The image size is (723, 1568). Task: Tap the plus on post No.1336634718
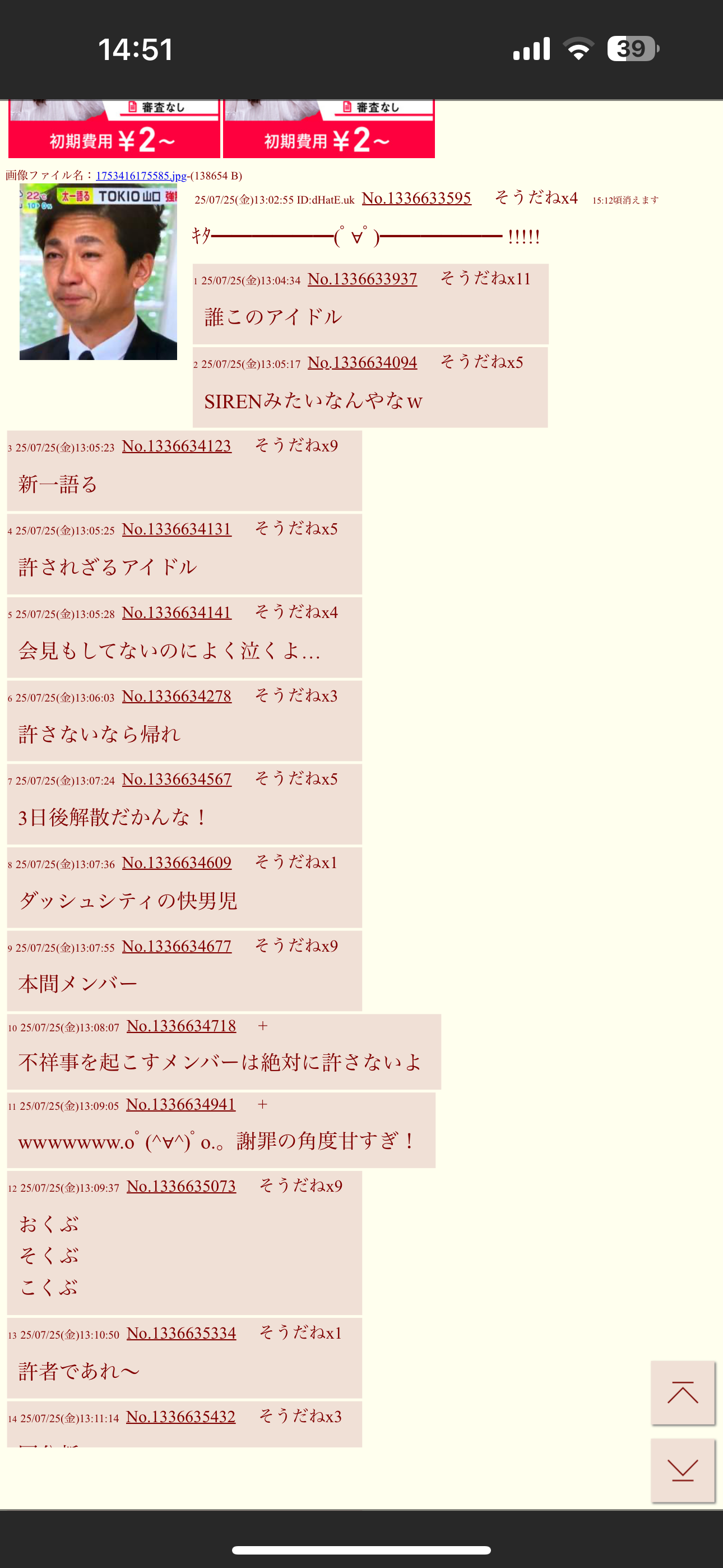tap(263, 1026)
